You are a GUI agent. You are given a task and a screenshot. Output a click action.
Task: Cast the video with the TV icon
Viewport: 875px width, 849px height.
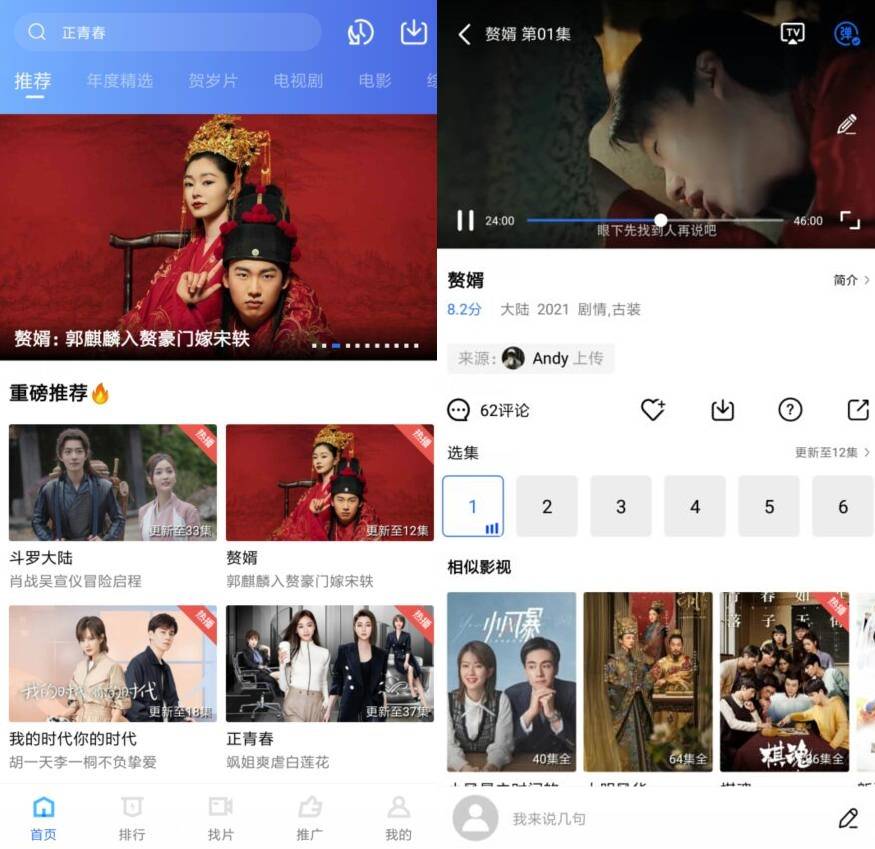point(793,33)
